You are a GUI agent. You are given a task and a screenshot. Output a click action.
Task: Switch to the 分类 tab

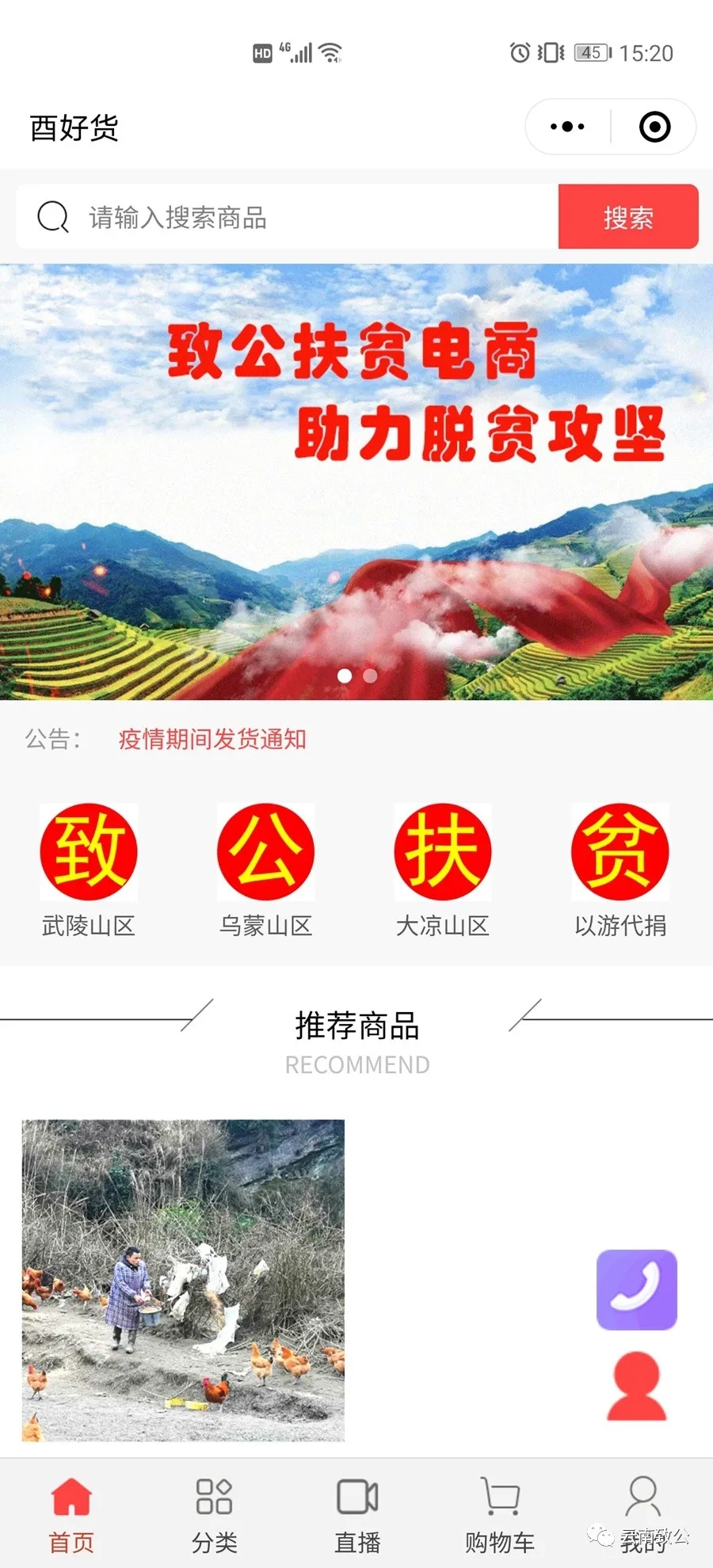(x=214, y=1514)
